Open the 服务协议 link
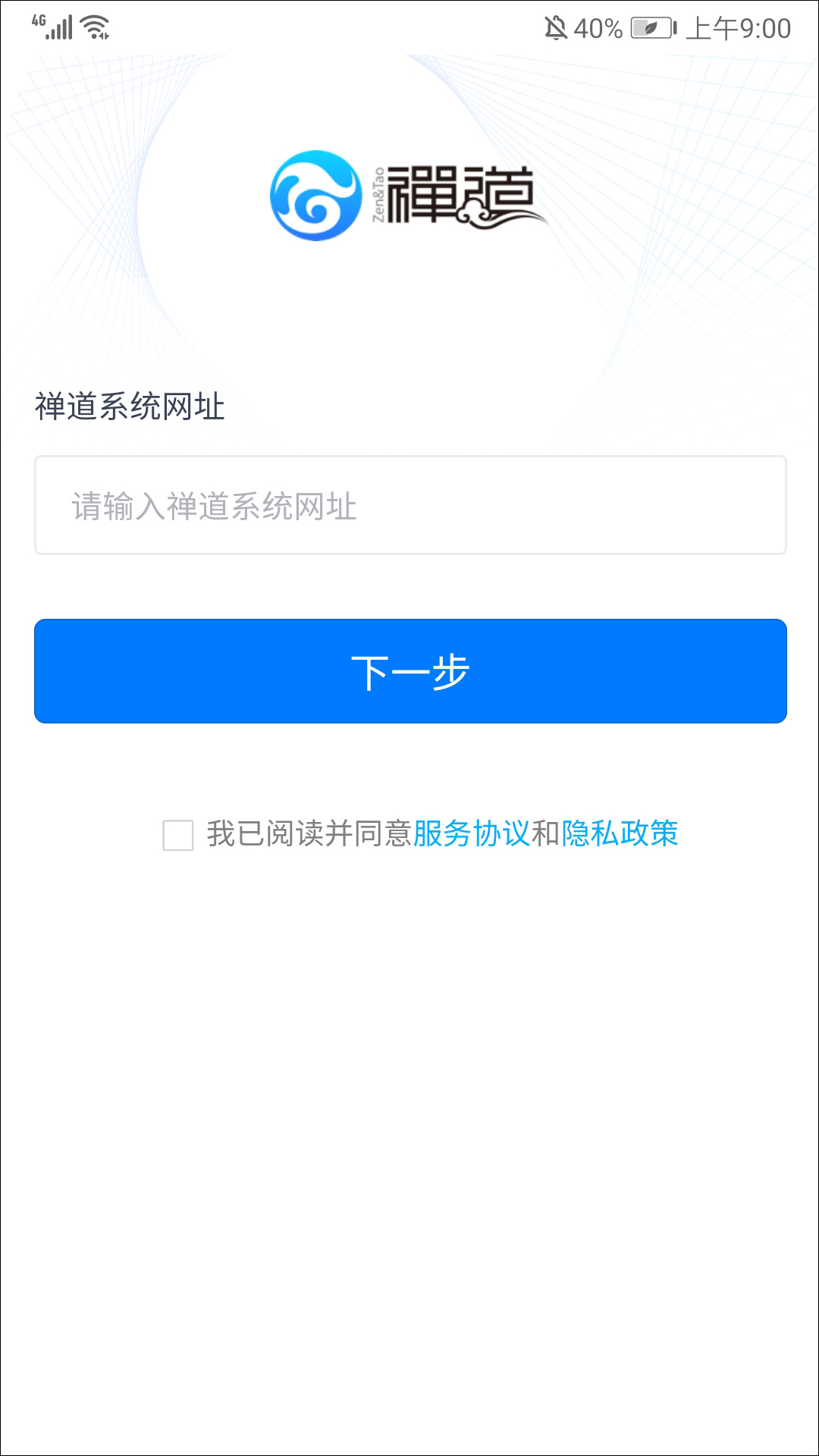The height and width of the screenshot is (1456, 819). tap(471, 833)
